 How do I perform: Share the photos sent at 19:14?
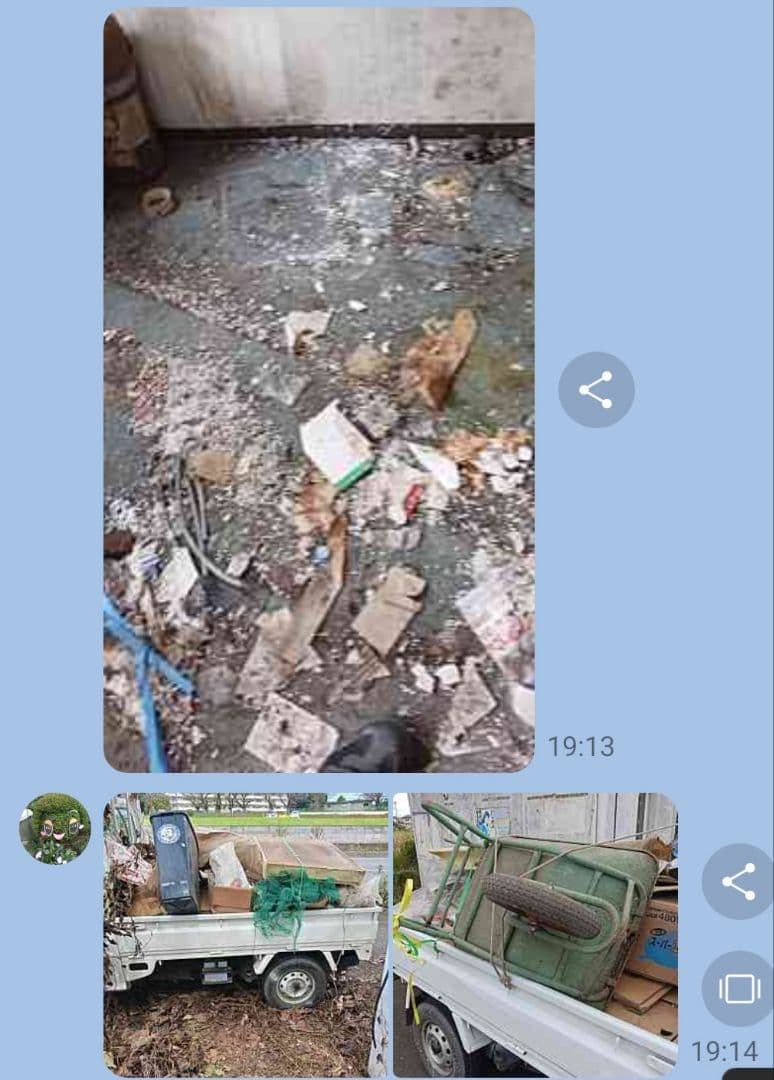[x=738, y=882]
